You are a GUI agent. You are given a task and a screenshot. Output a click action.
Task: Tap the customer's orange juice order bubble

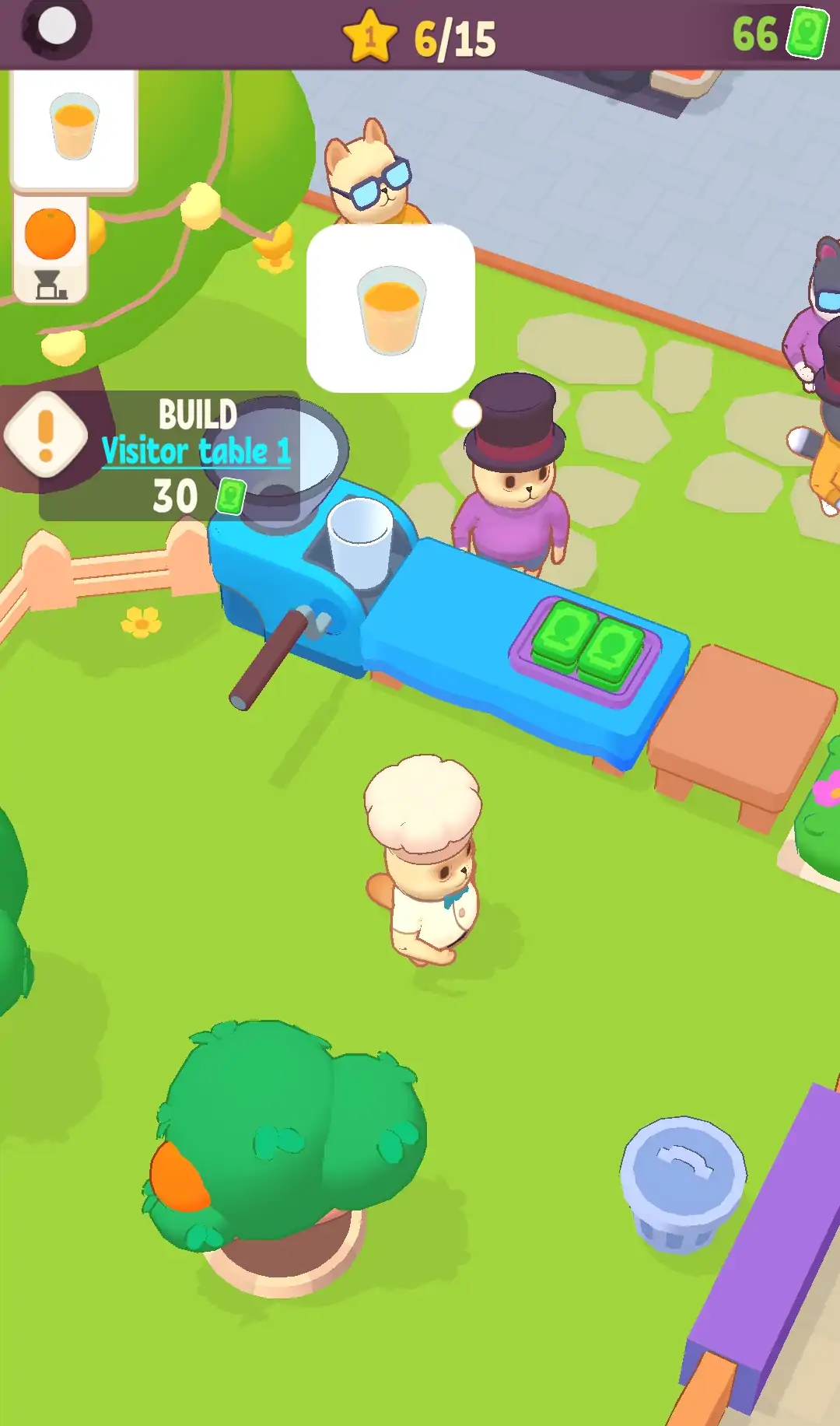coord(390,309)
